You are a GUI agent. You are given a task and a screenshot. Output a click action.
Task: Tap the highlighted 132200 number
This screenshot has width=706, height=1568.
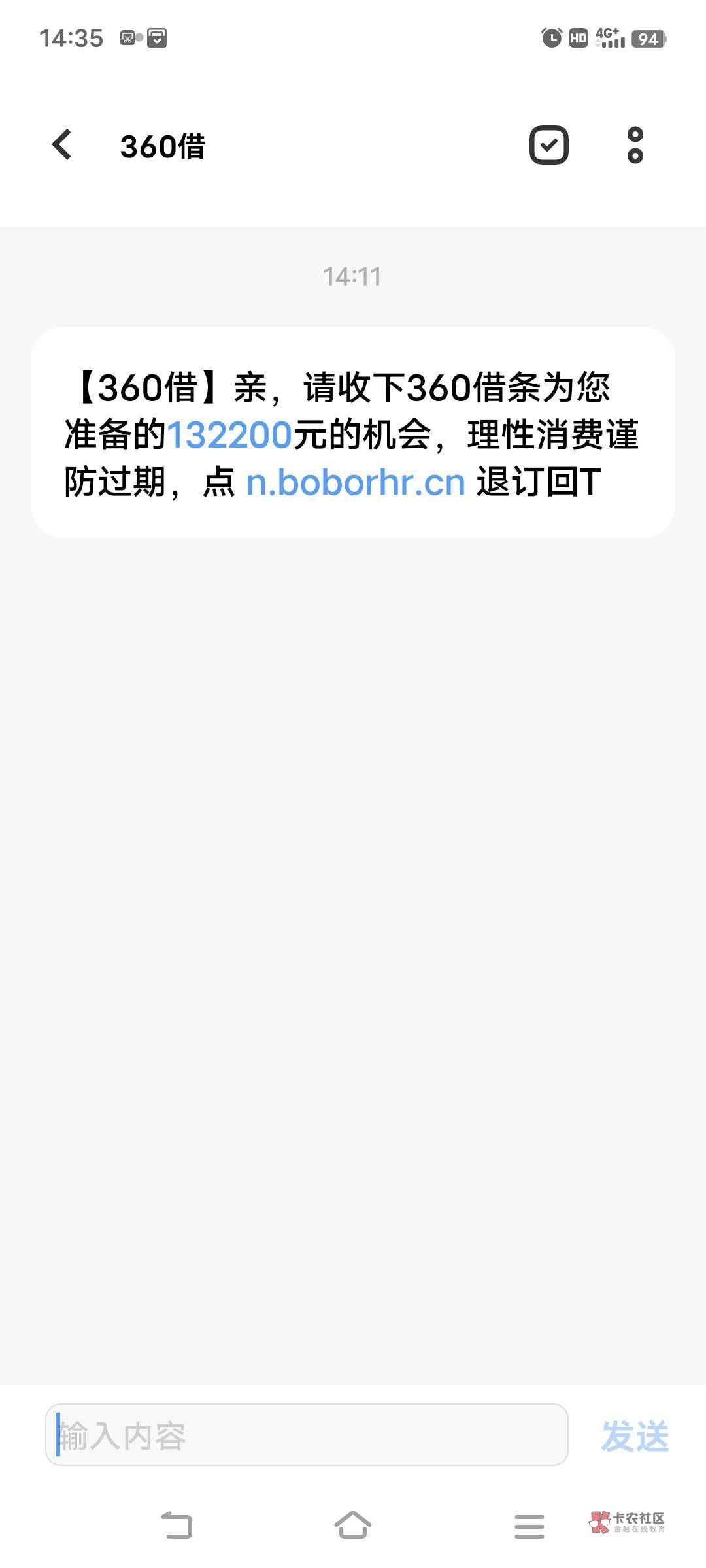click(x=229, y=435)
